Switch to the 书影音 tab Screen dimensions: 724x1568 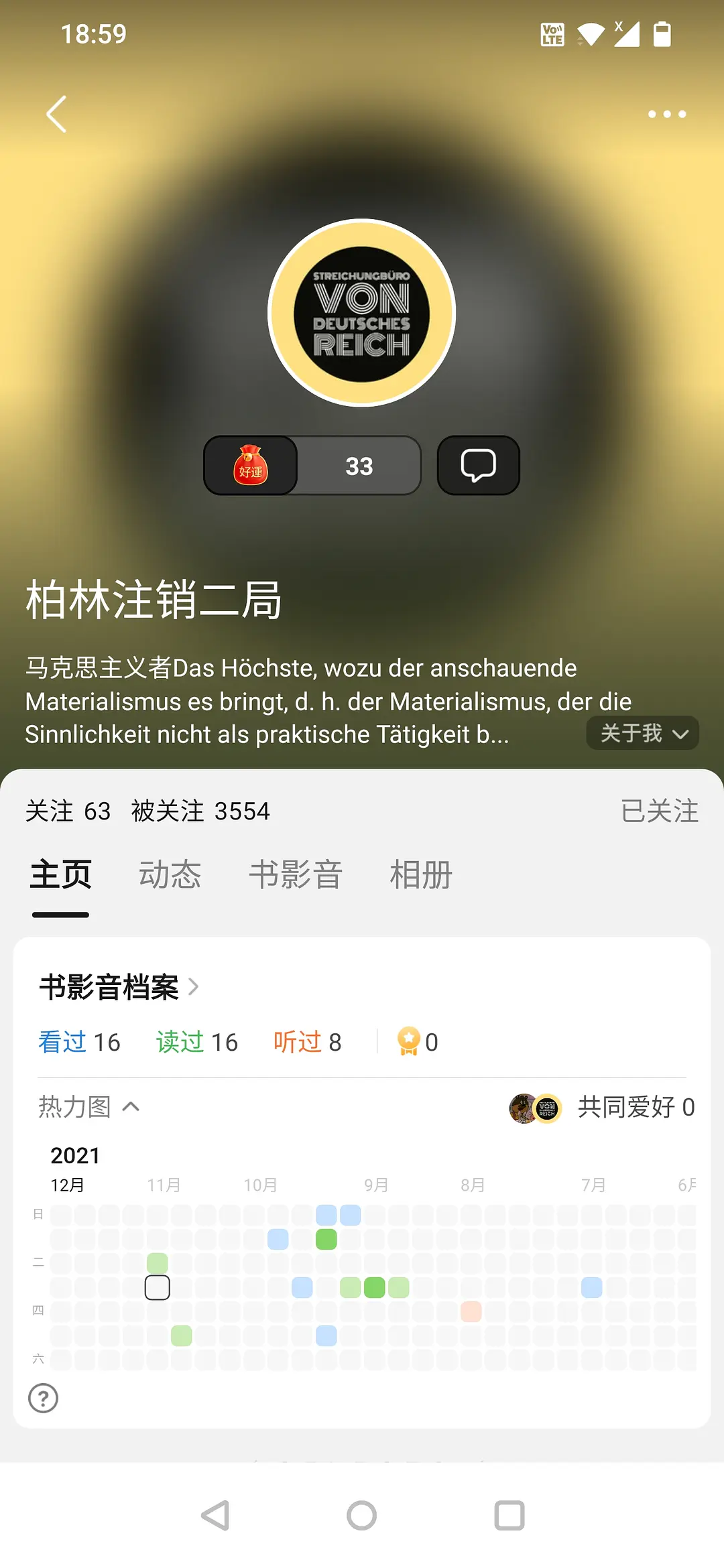[296, 875]
